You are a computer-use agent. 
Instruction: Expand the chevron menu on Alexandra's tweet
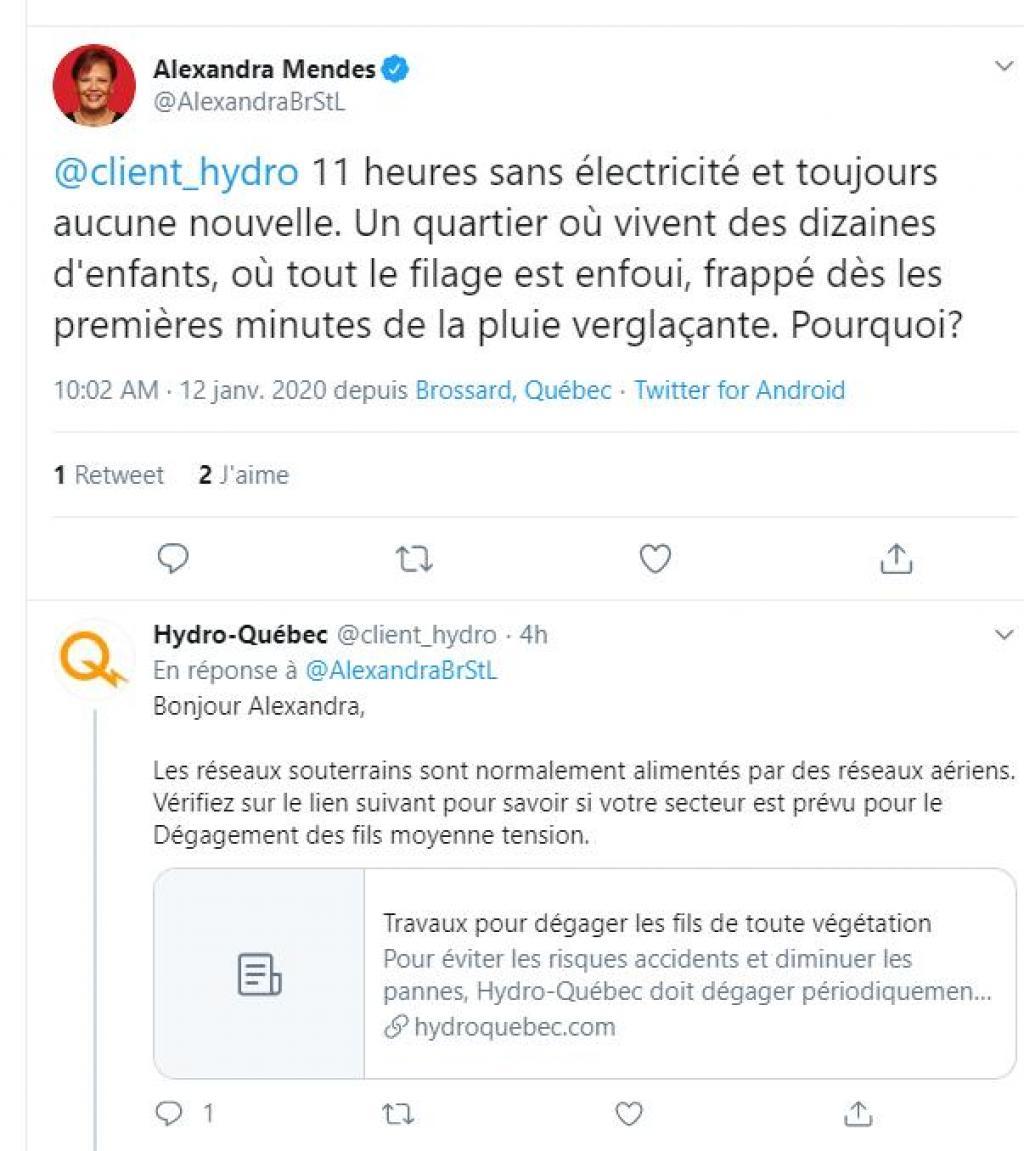coord(1003,67)
